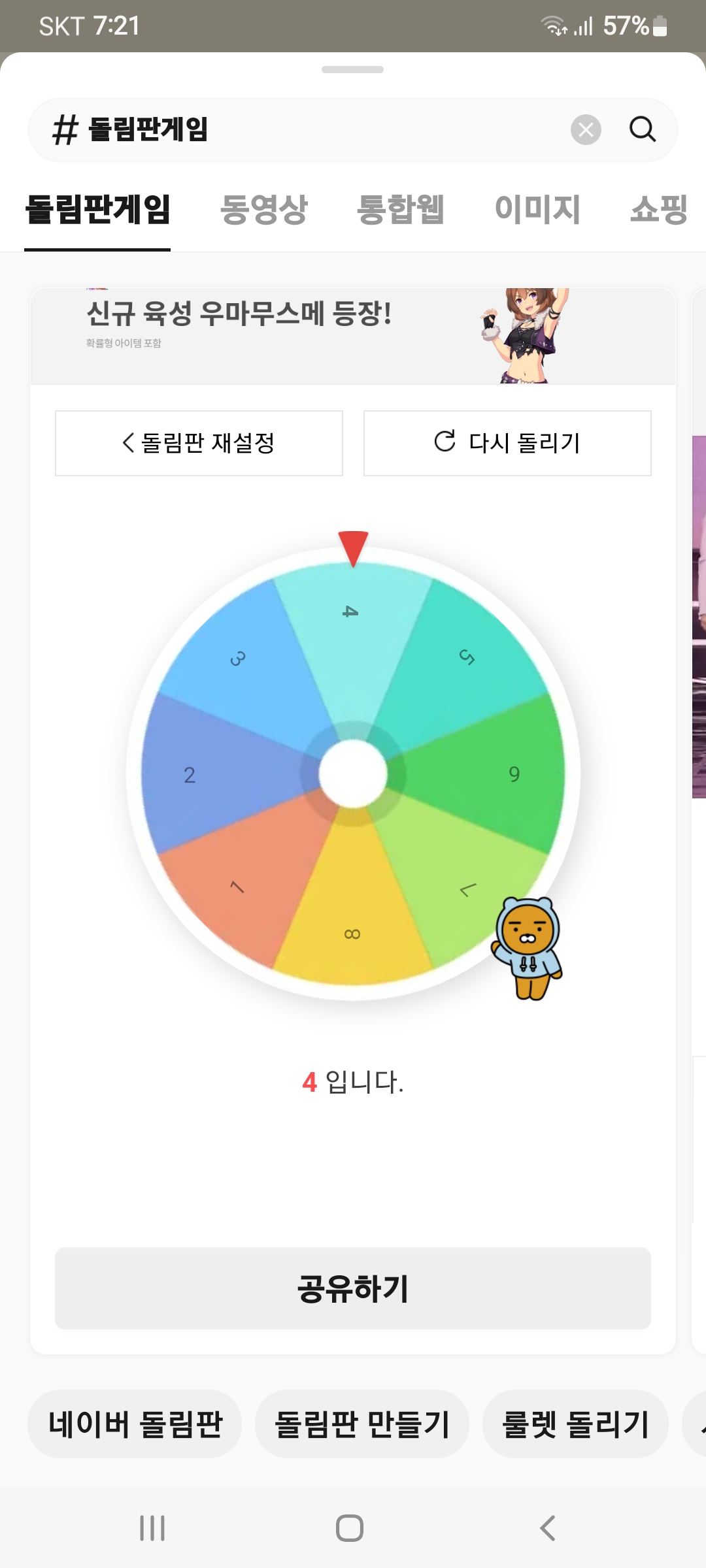Open the 이미지 tab
Viewport: 706px width, 1568px height.
click(x=537, y=210)
